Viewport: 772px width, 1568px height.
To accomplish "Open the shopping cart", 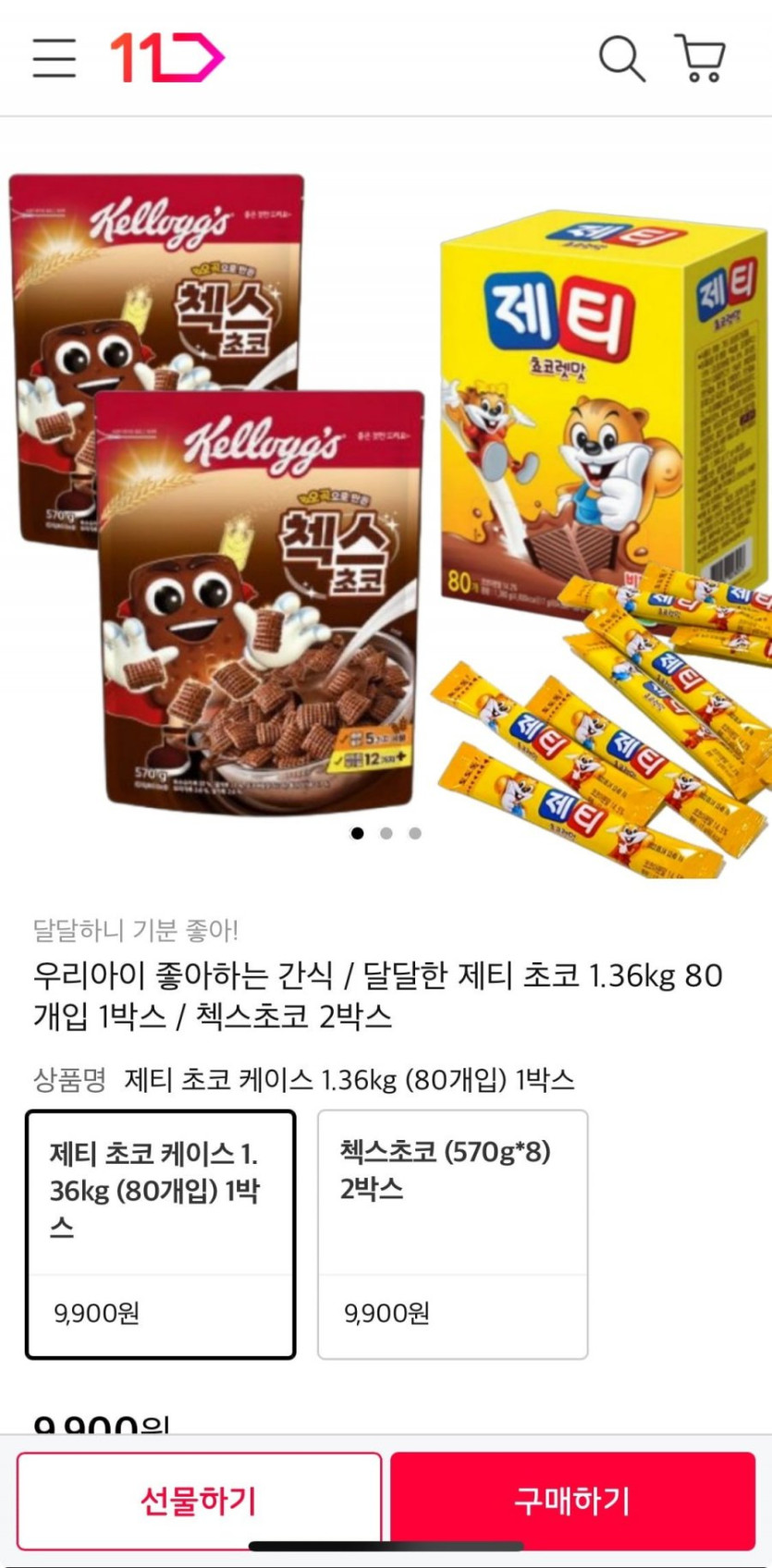I will pos(701,58).
